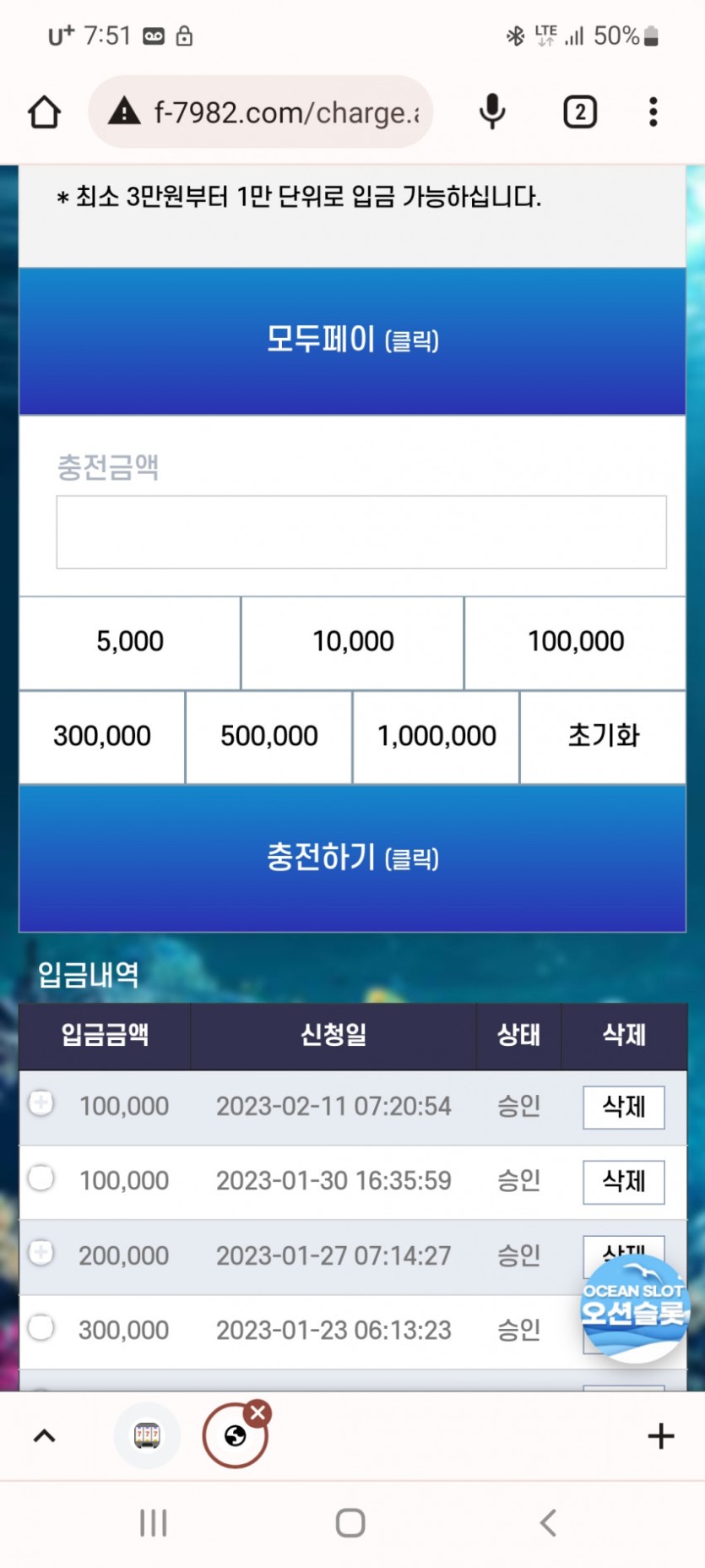Open a new tab with plus
This screenshot has height=1568, width=705.
tap(660, 1436)
